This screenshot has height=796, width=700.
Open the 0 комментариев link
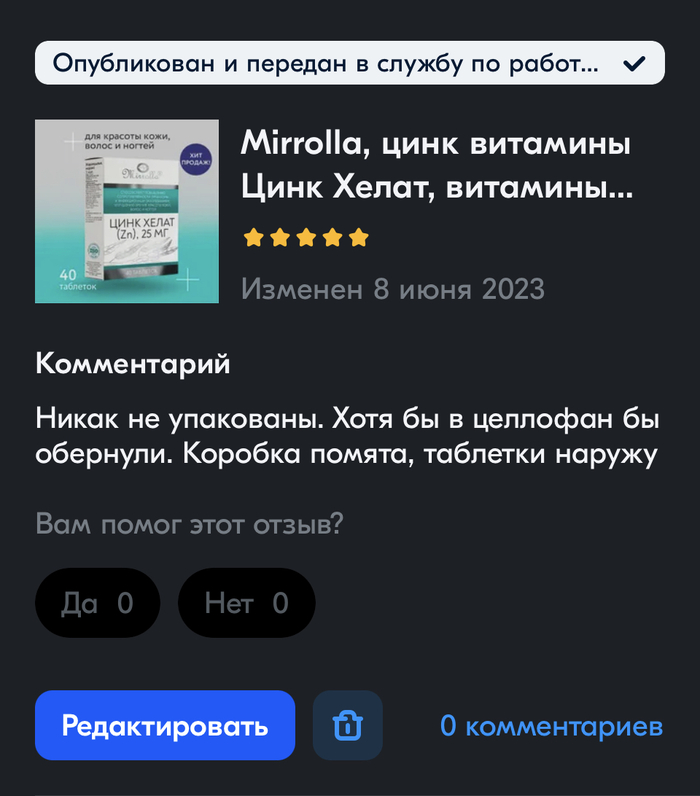click(x=551, y=726)
